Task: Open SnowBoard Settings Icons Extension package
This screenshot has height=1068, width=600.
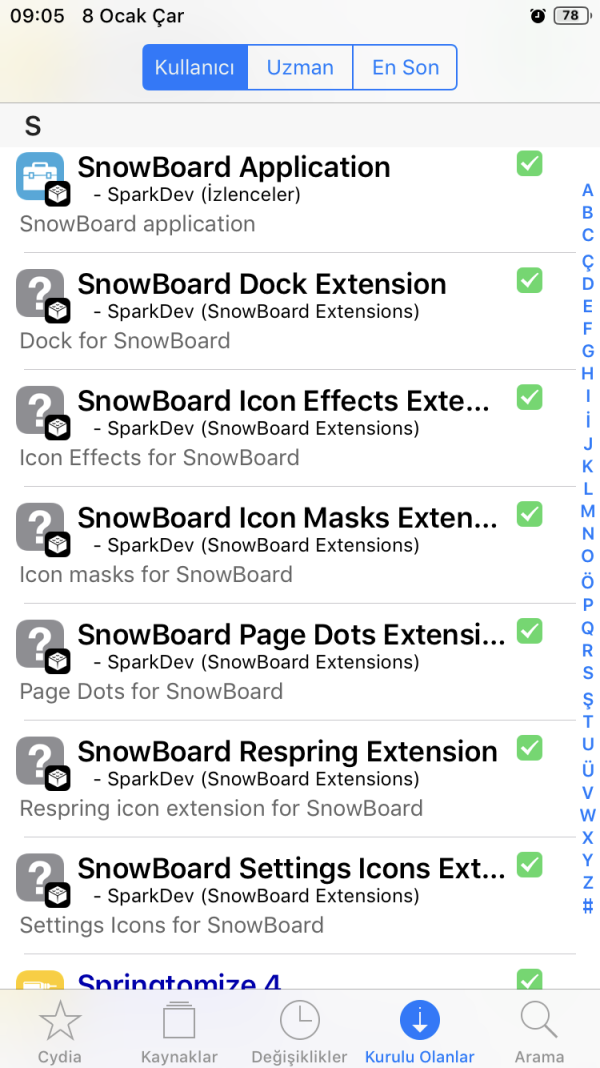Action: tap(280, 896)
